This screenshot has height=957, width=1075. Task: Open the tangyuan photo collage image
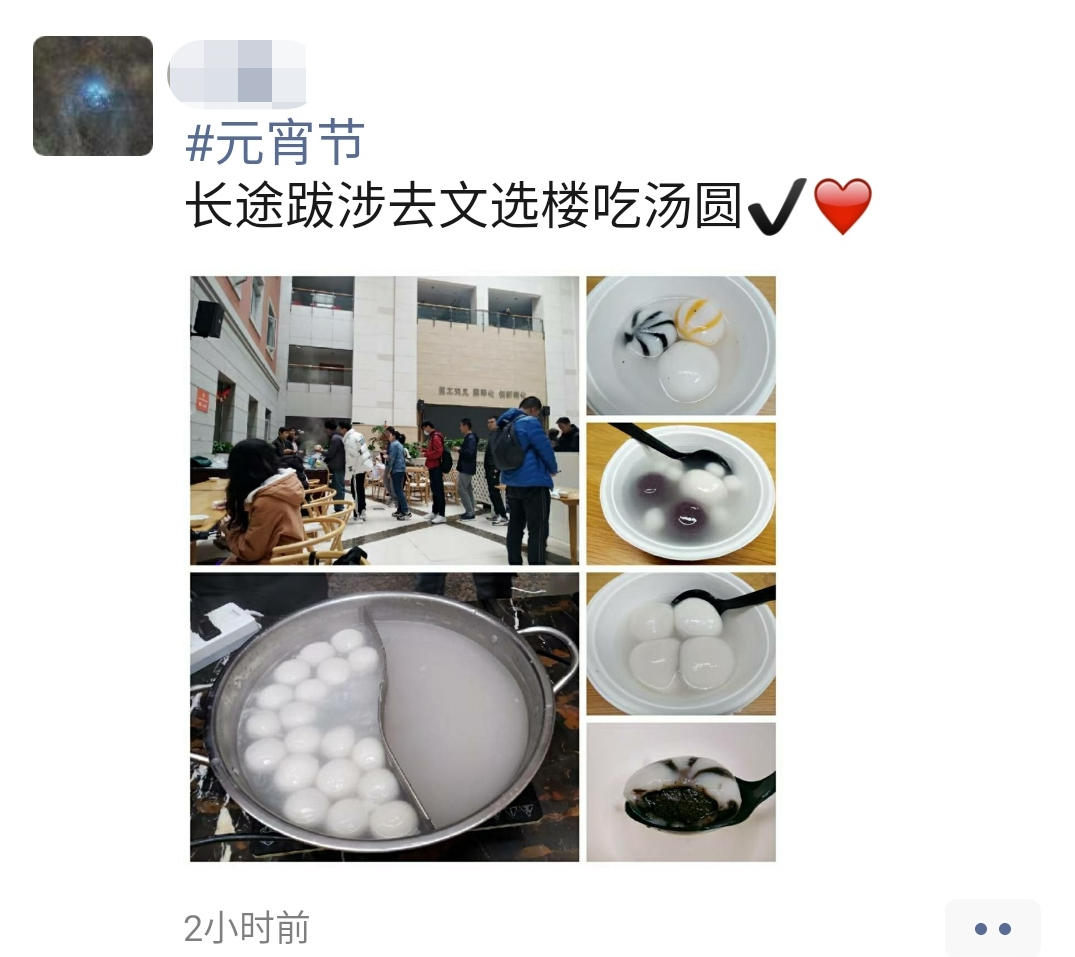[482, 568]
